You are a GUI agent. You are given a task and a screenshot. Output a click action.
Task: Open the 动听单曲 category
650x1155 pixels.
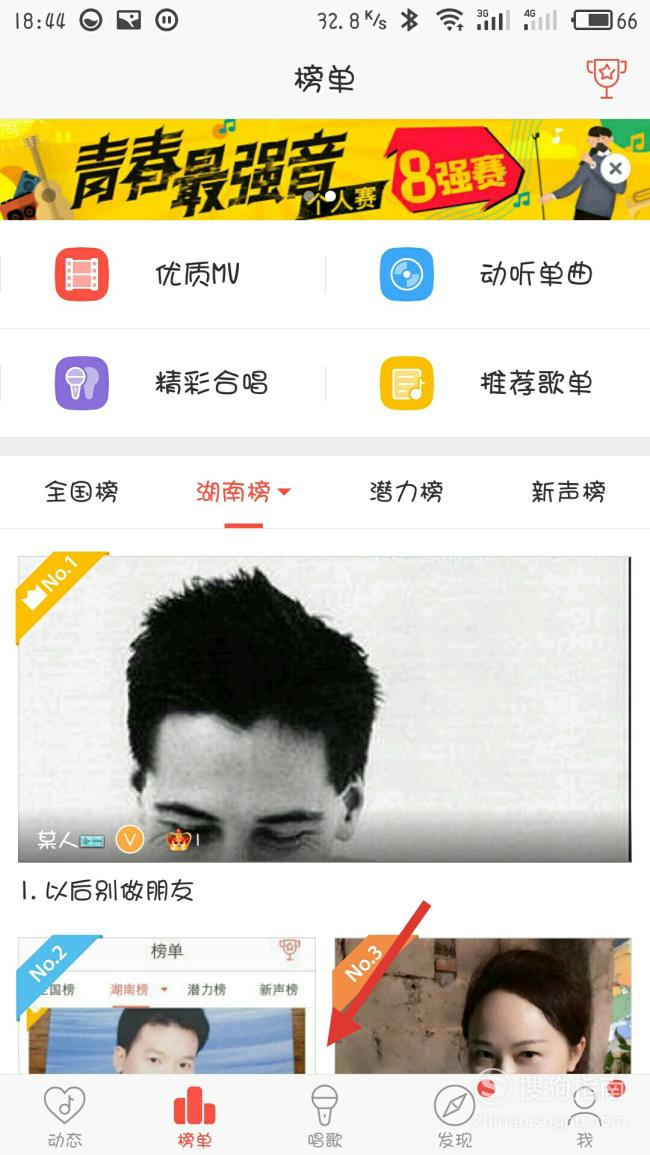pyautogui.click(x=488, y=275)
